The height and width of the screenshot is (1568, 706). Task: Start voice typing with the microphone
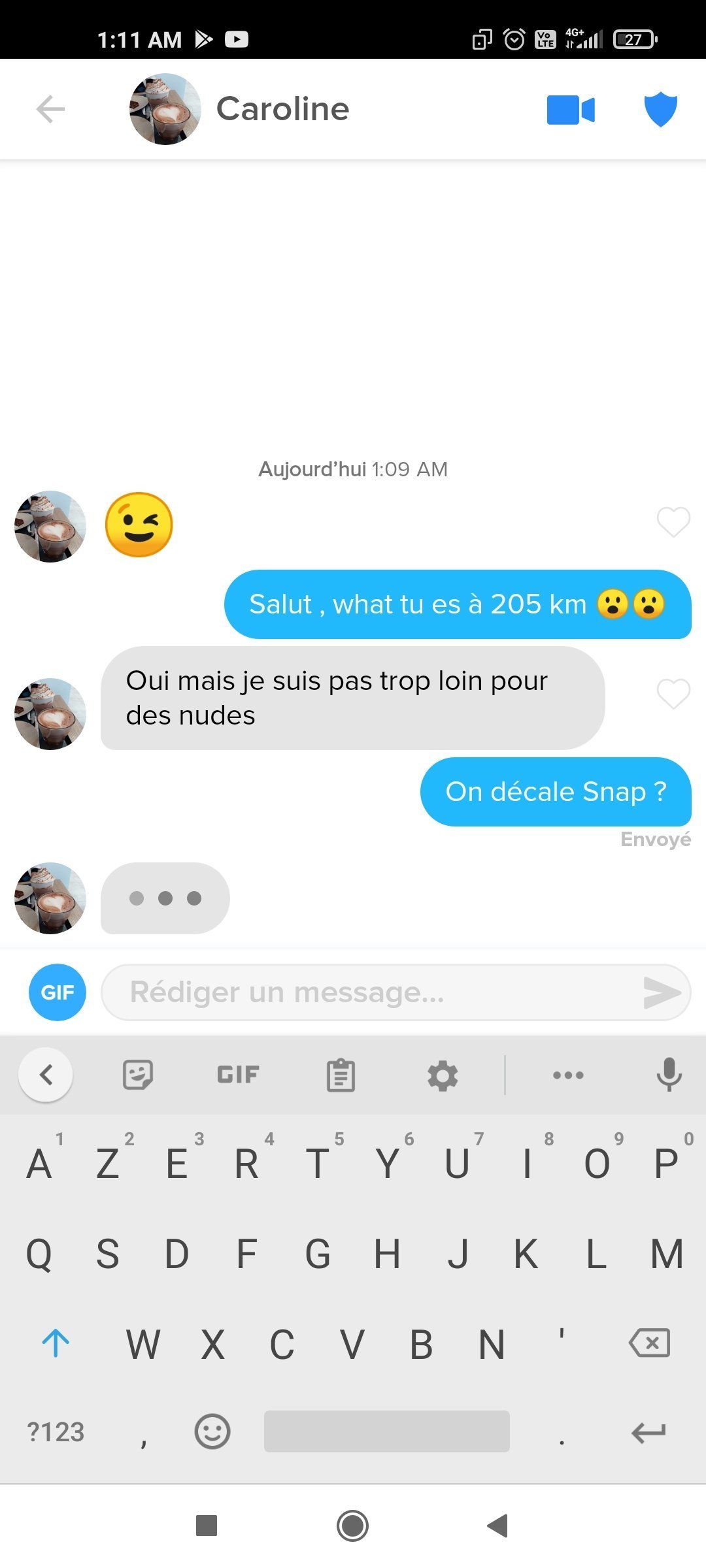click(x=669, y=1075)
